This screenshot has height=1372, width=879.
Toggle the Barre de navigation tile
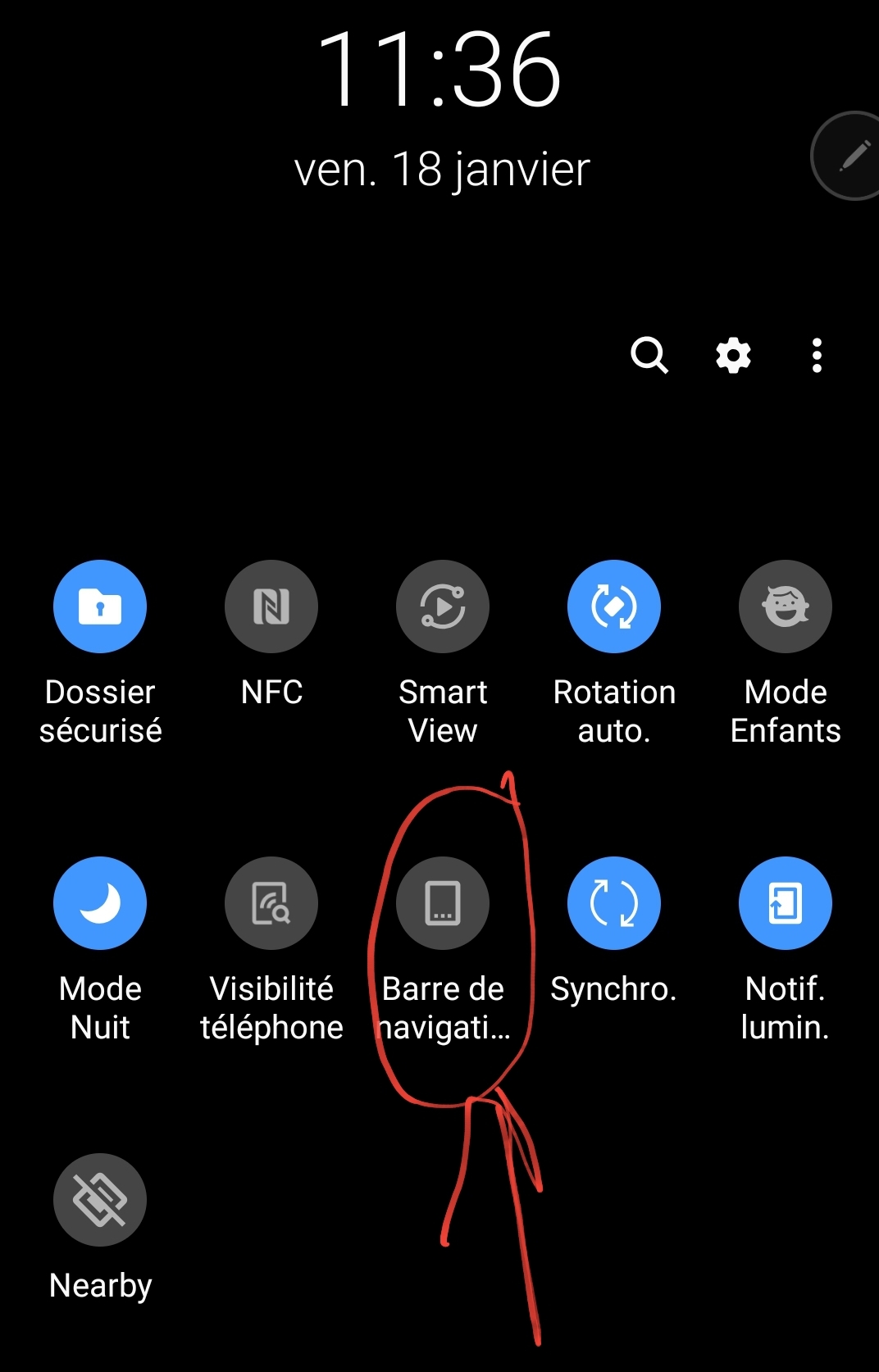443,903
